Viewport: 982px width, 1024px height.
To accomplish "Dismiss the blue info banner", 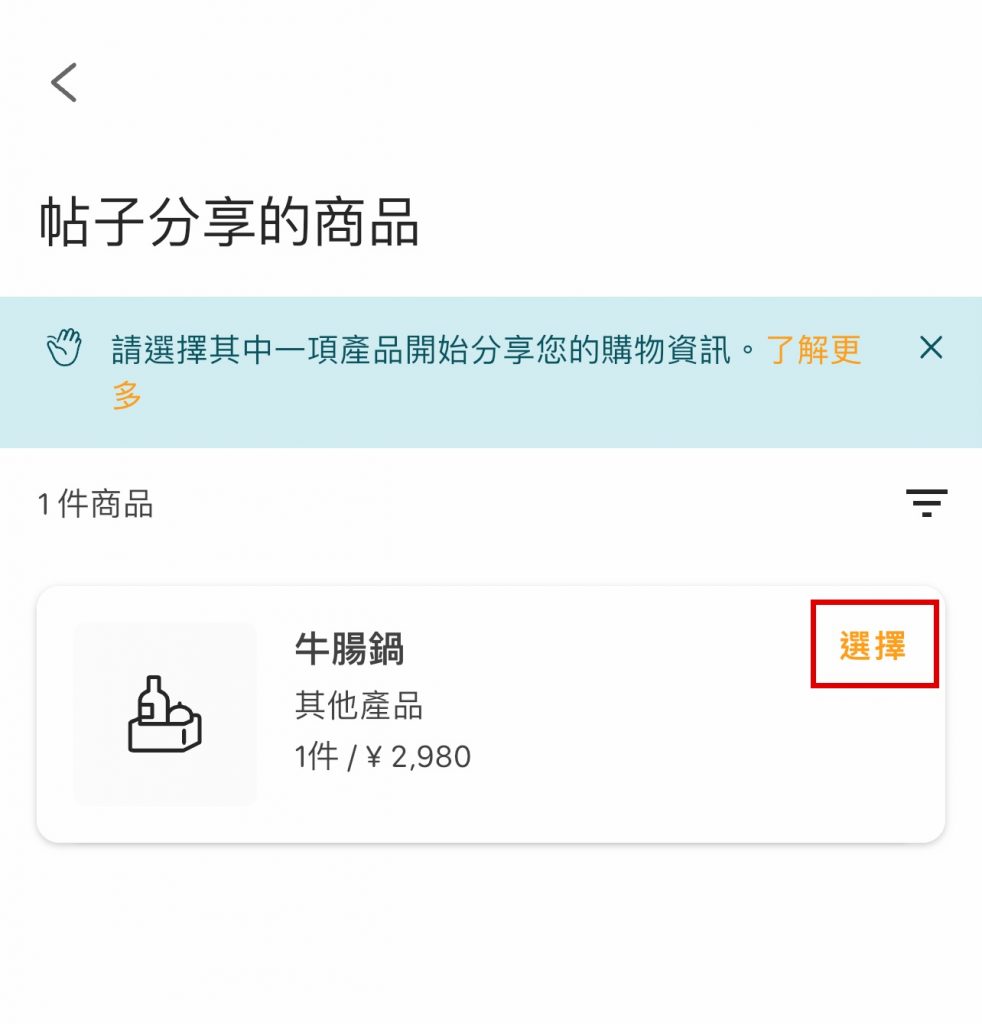I will [931, 348].
